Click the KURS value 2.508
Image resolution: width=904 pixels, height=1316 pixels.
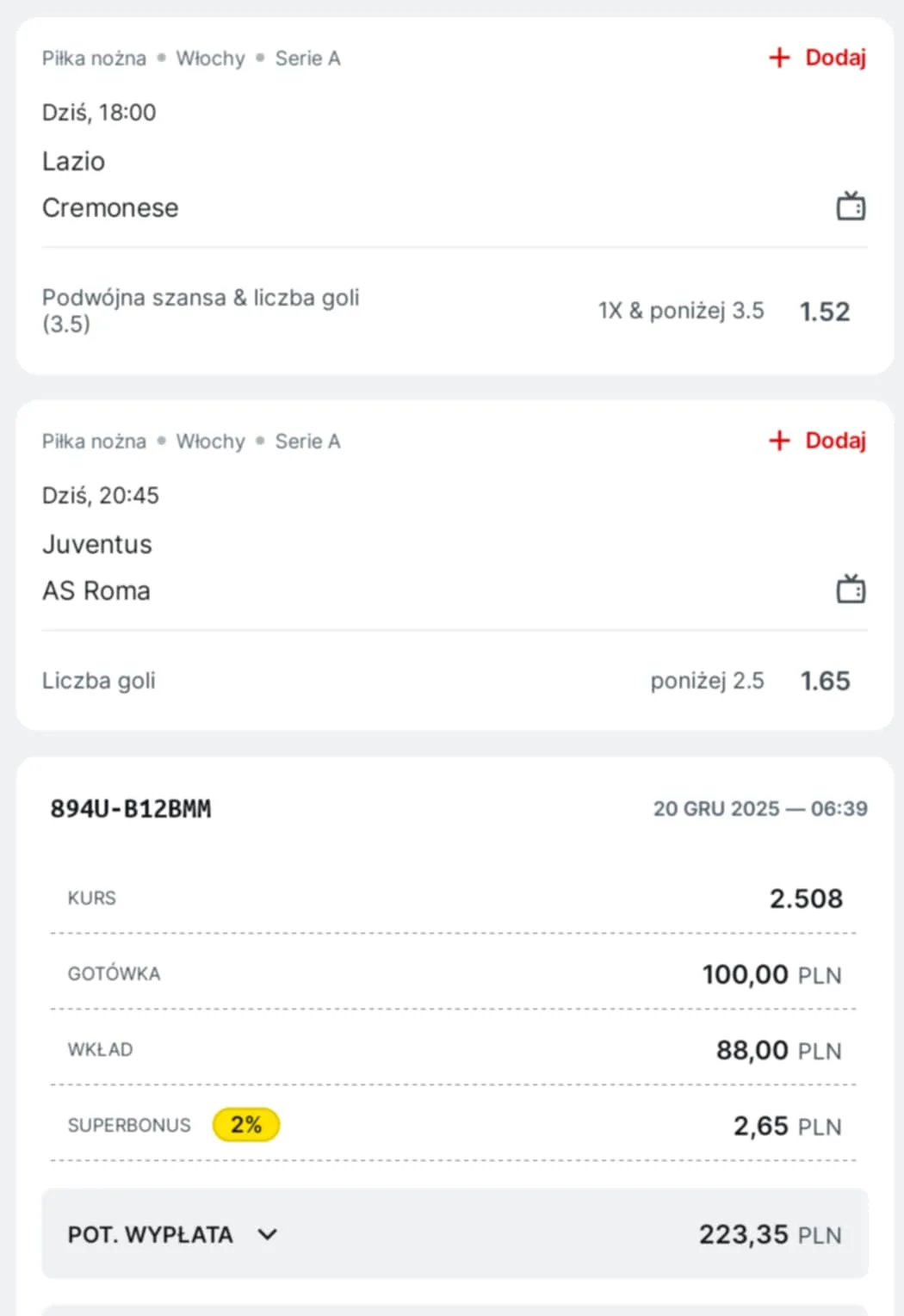tap(806, 898)
